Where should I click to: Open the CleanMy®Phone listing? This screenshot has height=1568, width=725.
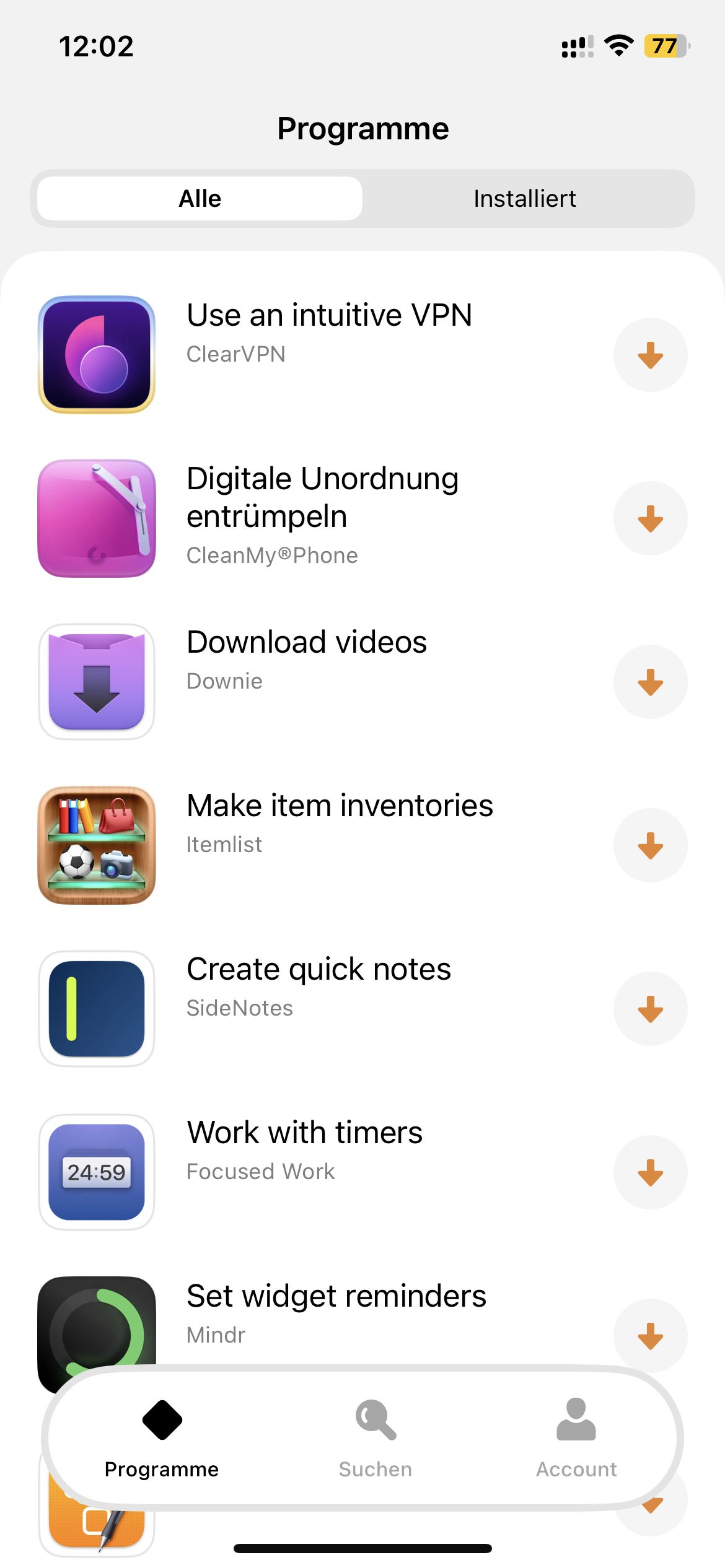pos(322,514)
